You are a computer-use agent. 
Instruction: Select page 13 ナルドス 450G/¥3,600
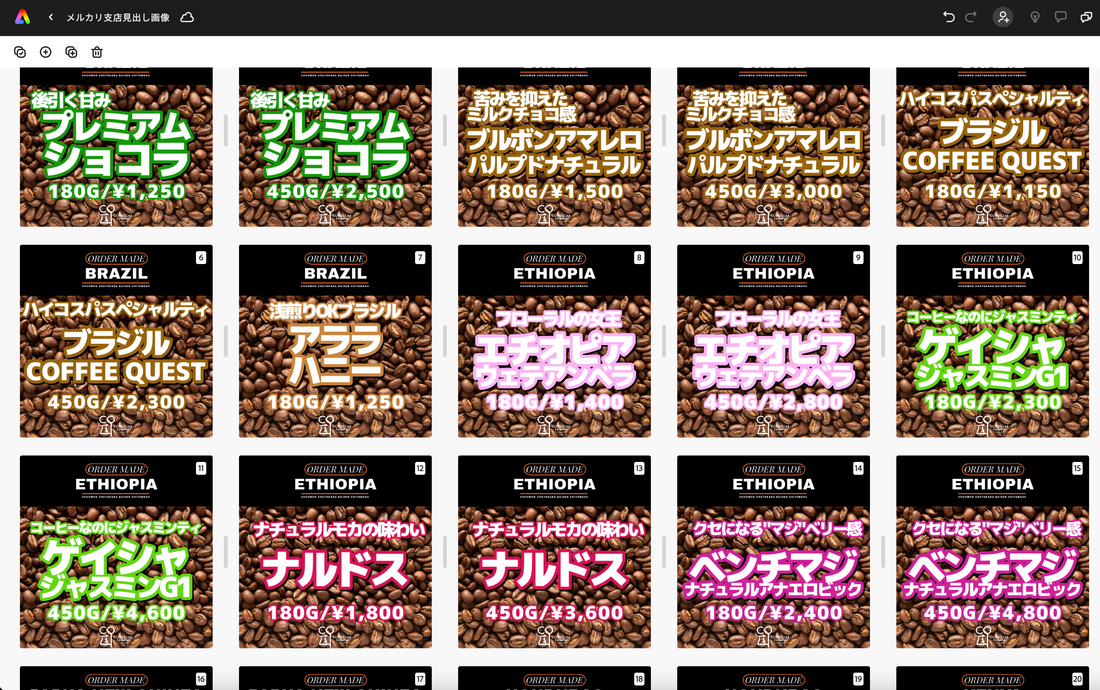[554, 552]
